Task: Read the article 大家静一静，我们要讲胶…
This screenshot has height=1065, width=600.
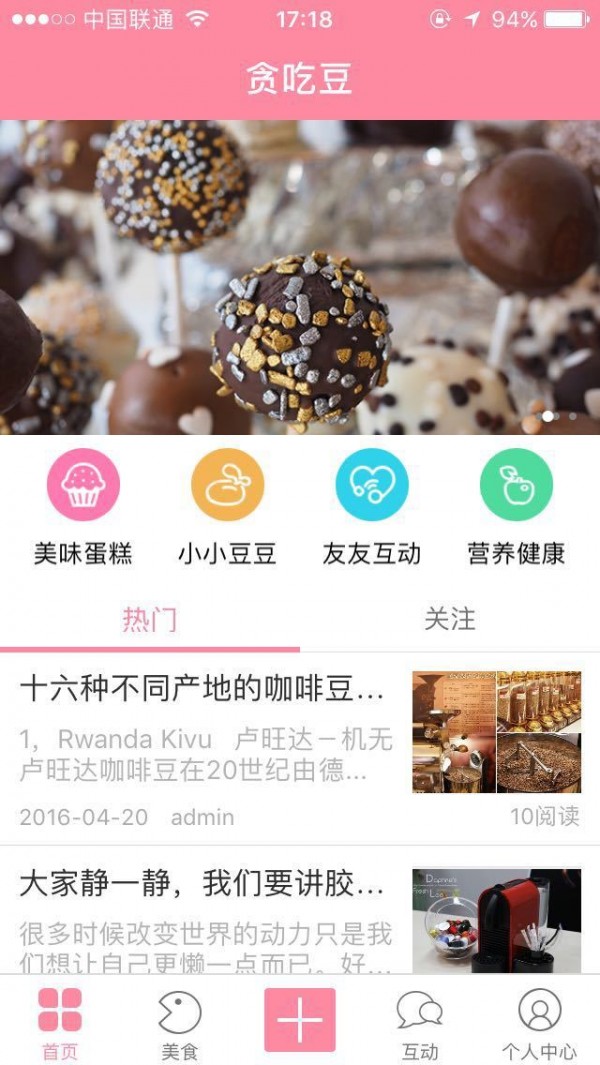Action: [202, 884]
